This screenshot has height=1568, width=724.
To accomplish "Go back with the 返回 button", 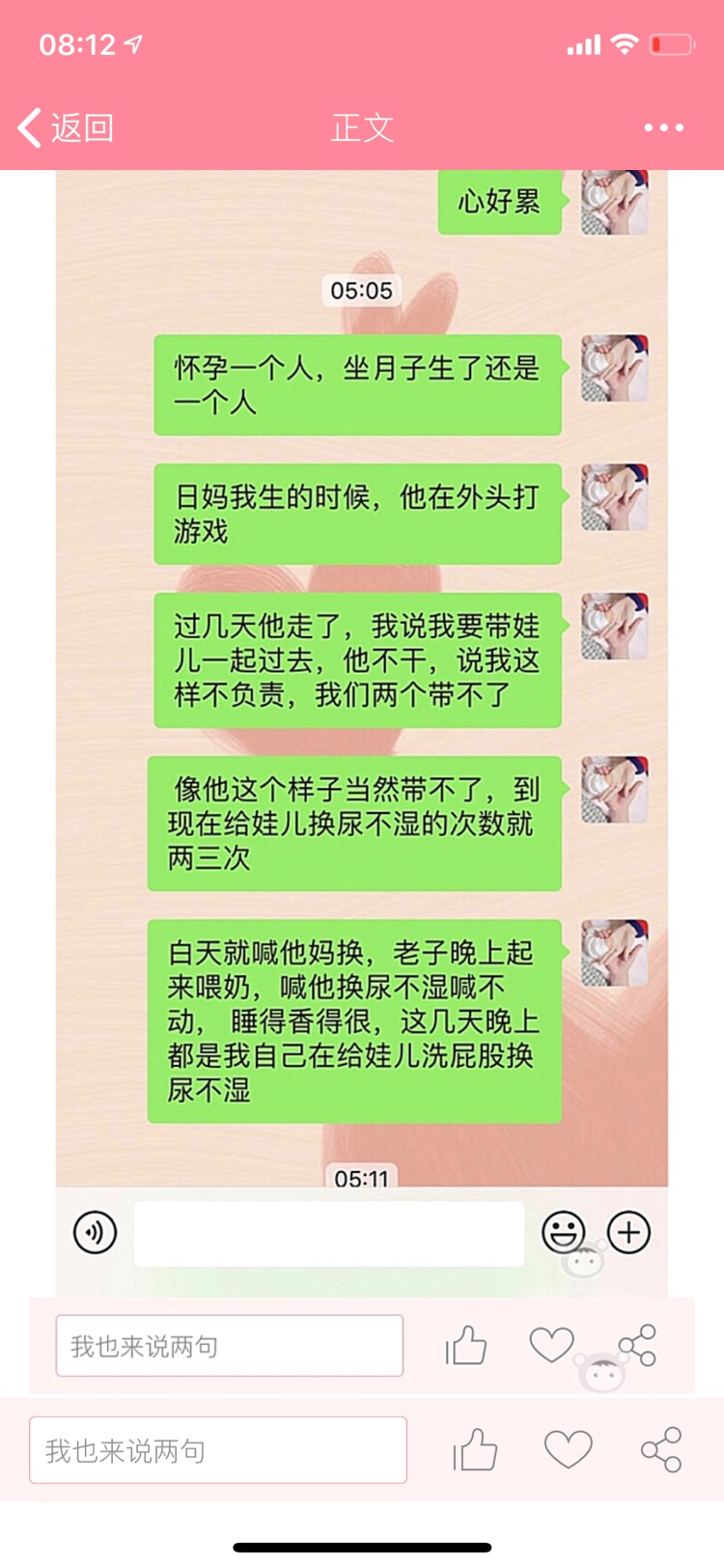I will 66,127.
